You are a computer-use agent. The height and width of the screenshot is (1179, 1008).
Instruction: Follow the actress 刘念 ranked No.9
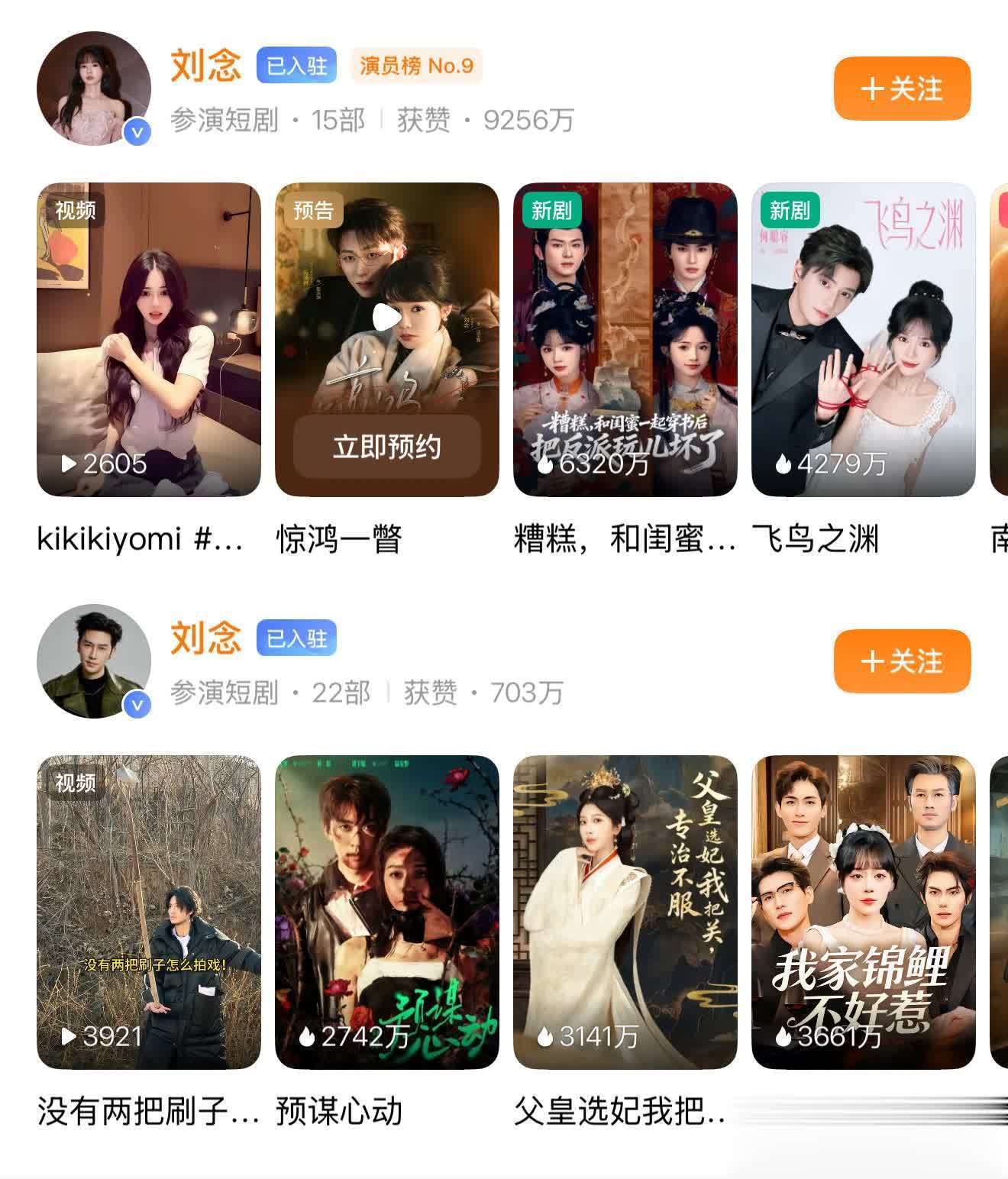point(901,89)
